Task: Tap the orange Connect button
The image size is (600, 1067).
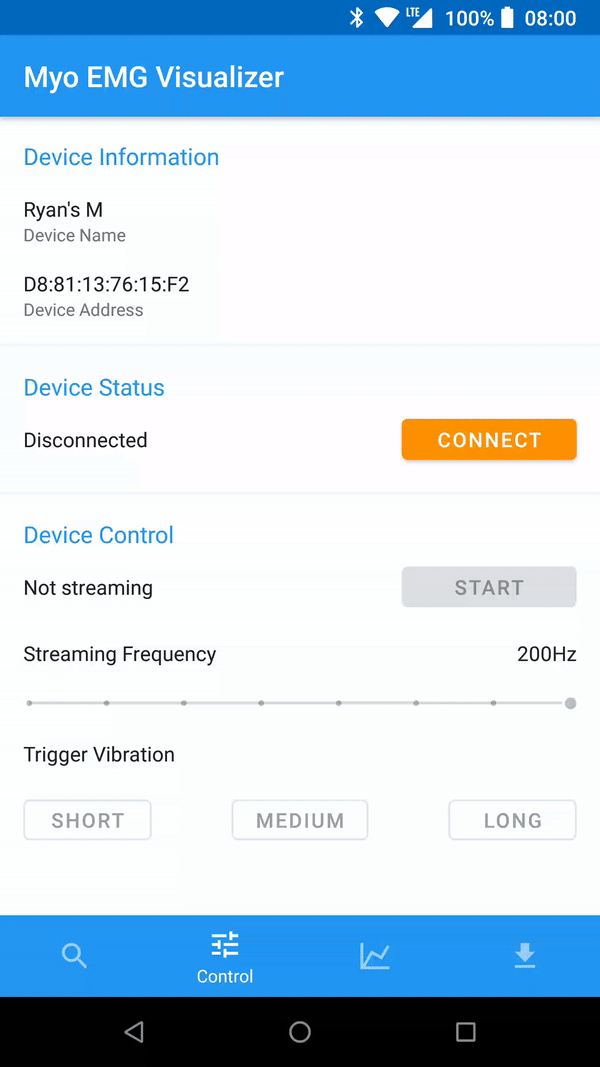Action: click(489, 440)
